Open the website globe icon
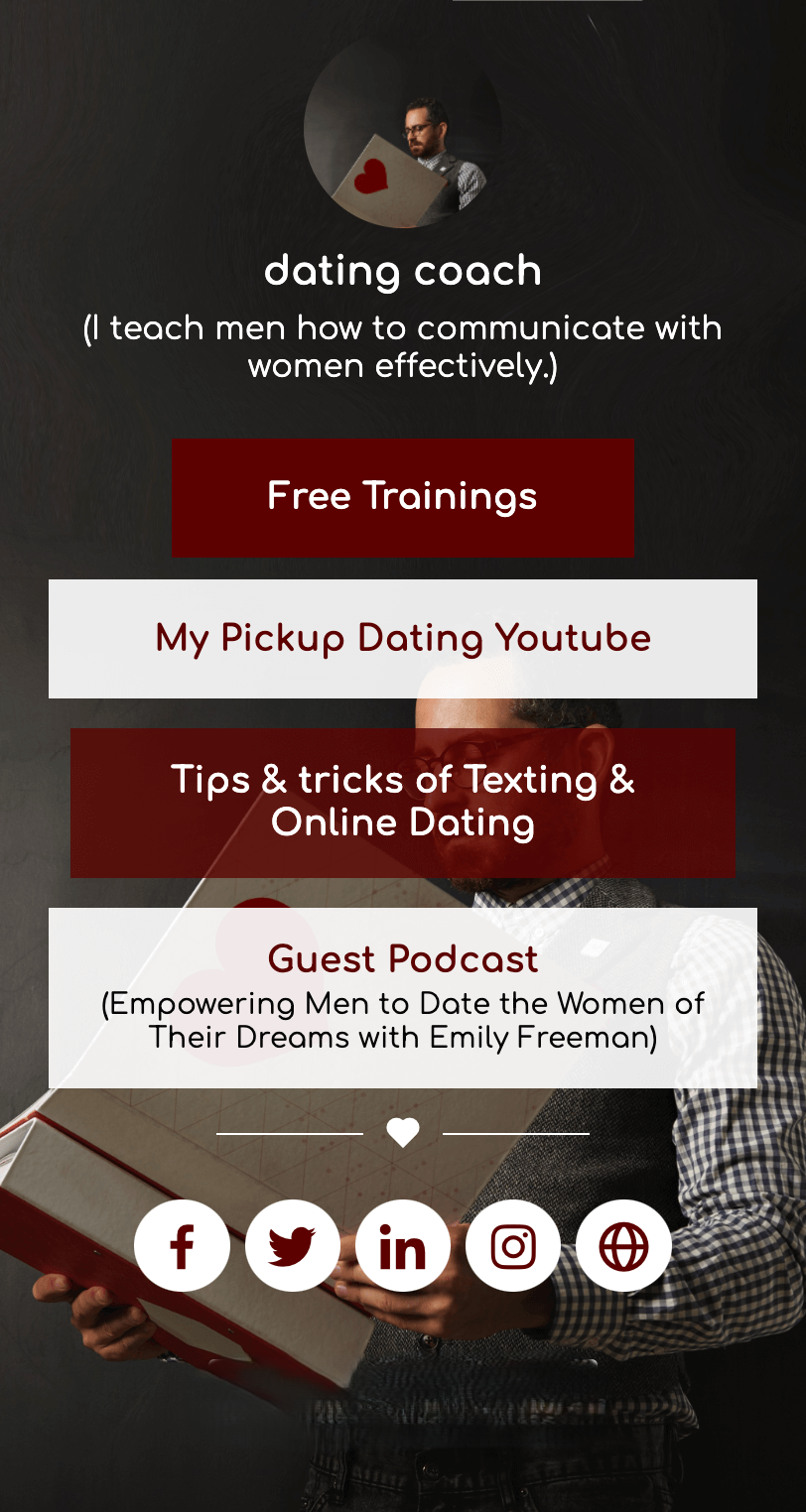The height and width of the screenshot is (1512, 806). pos(623,1245)
